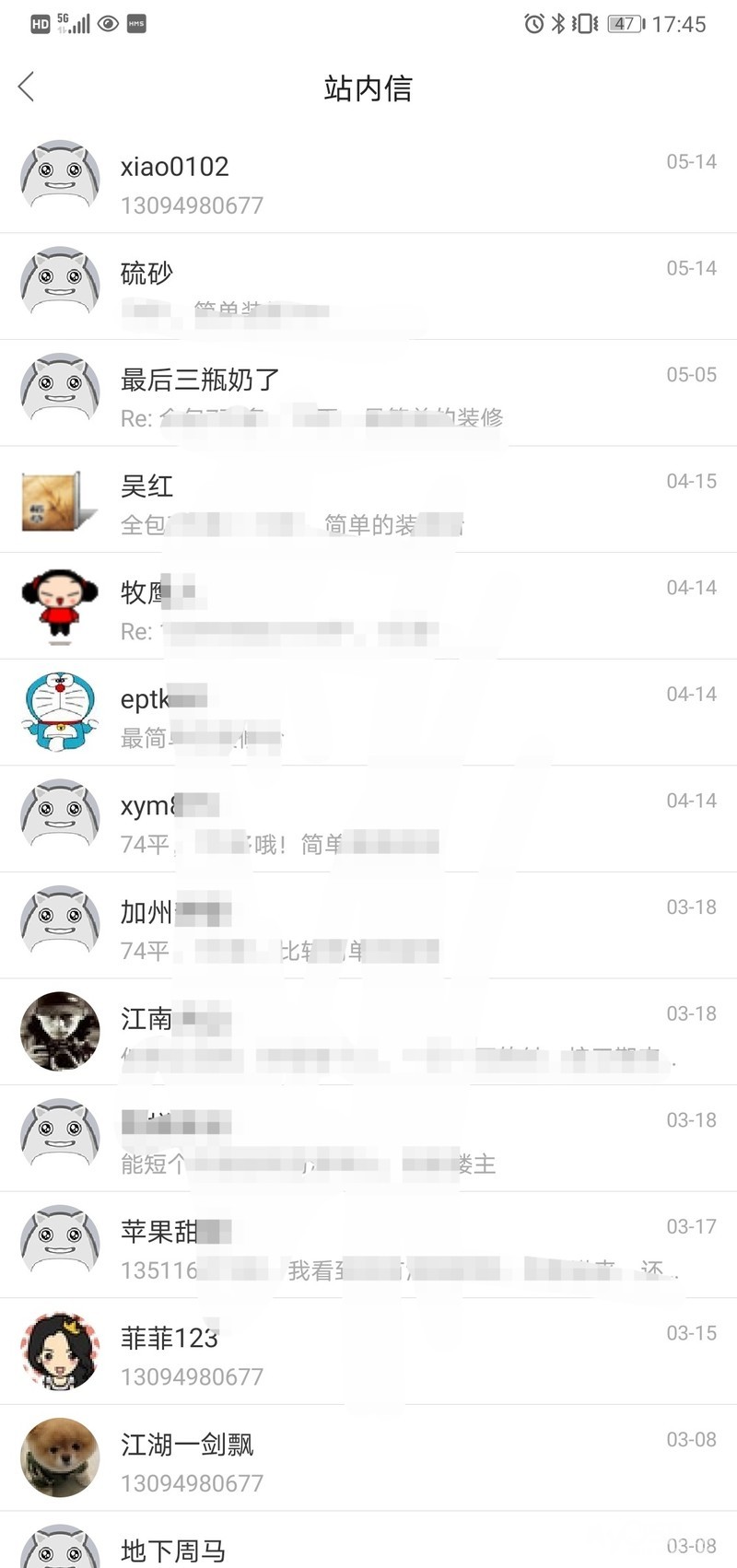Screen dimensions: 737x1568
Task: Open the message from 加州 user
Action: (368, 926)
